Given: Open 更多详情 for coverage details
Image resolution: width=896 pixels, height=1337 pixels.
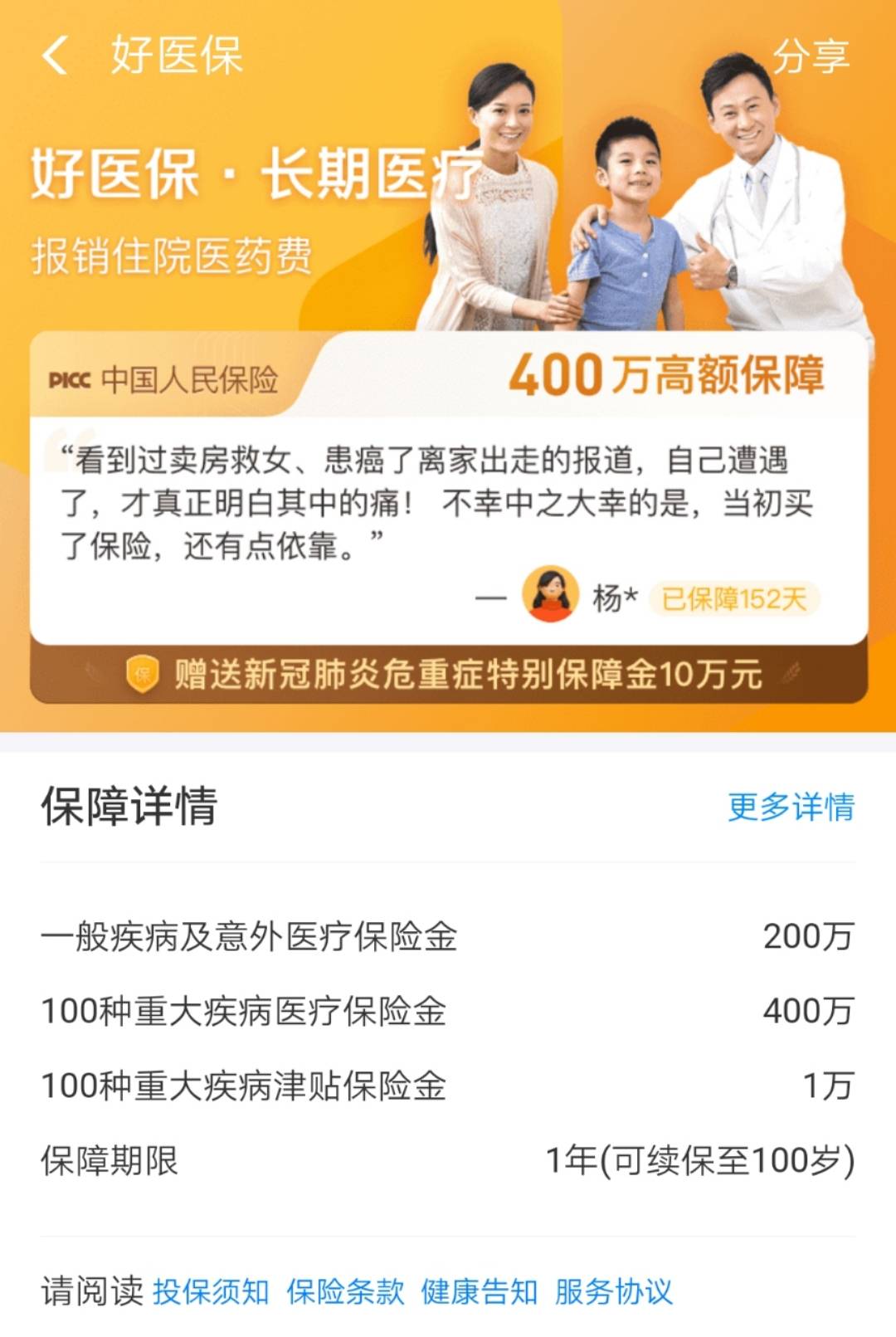Looking at the screenshot, I should pyautogui.click(x=790, y=806).
